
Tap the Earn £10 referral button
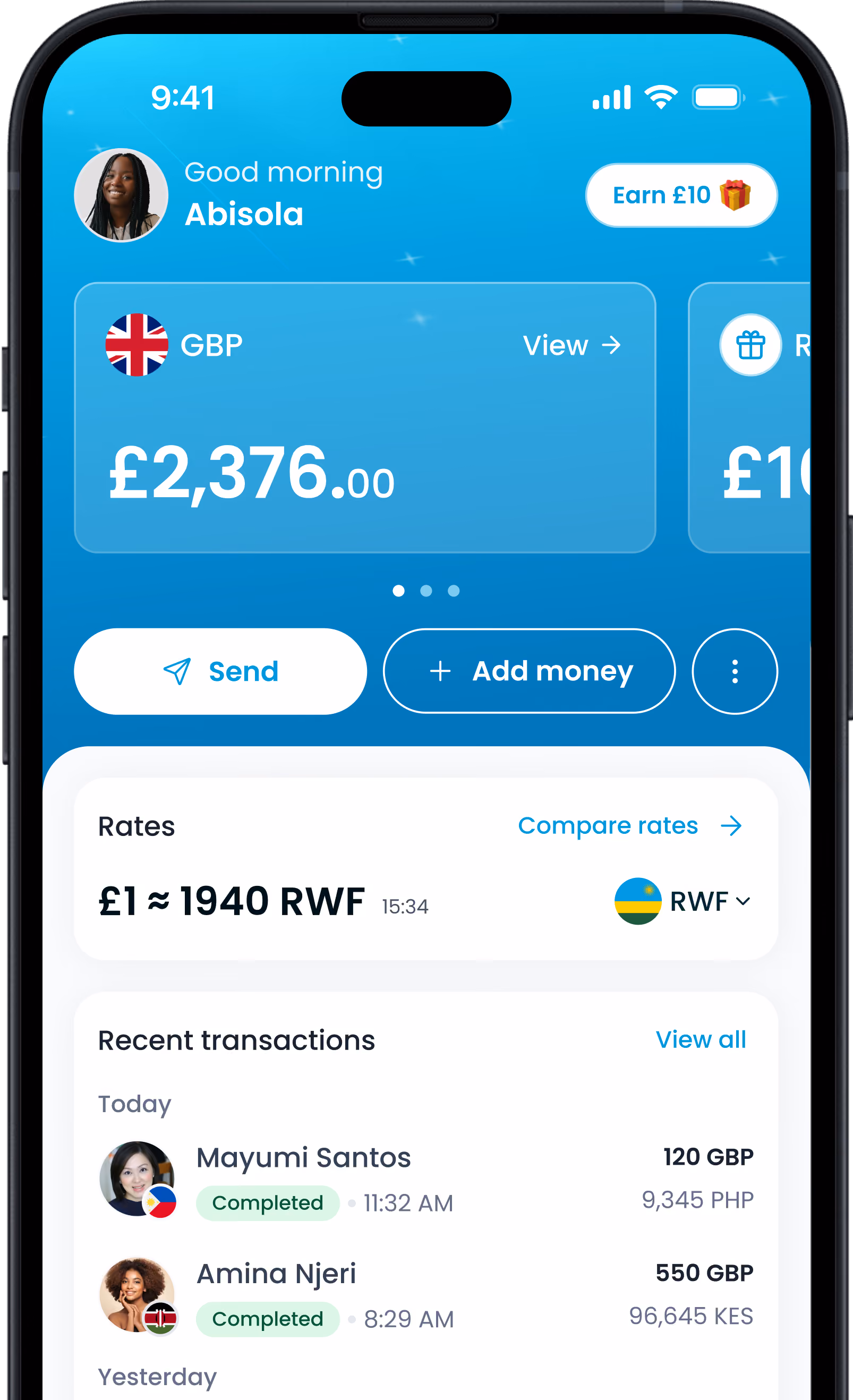click(x=681, y=195)
